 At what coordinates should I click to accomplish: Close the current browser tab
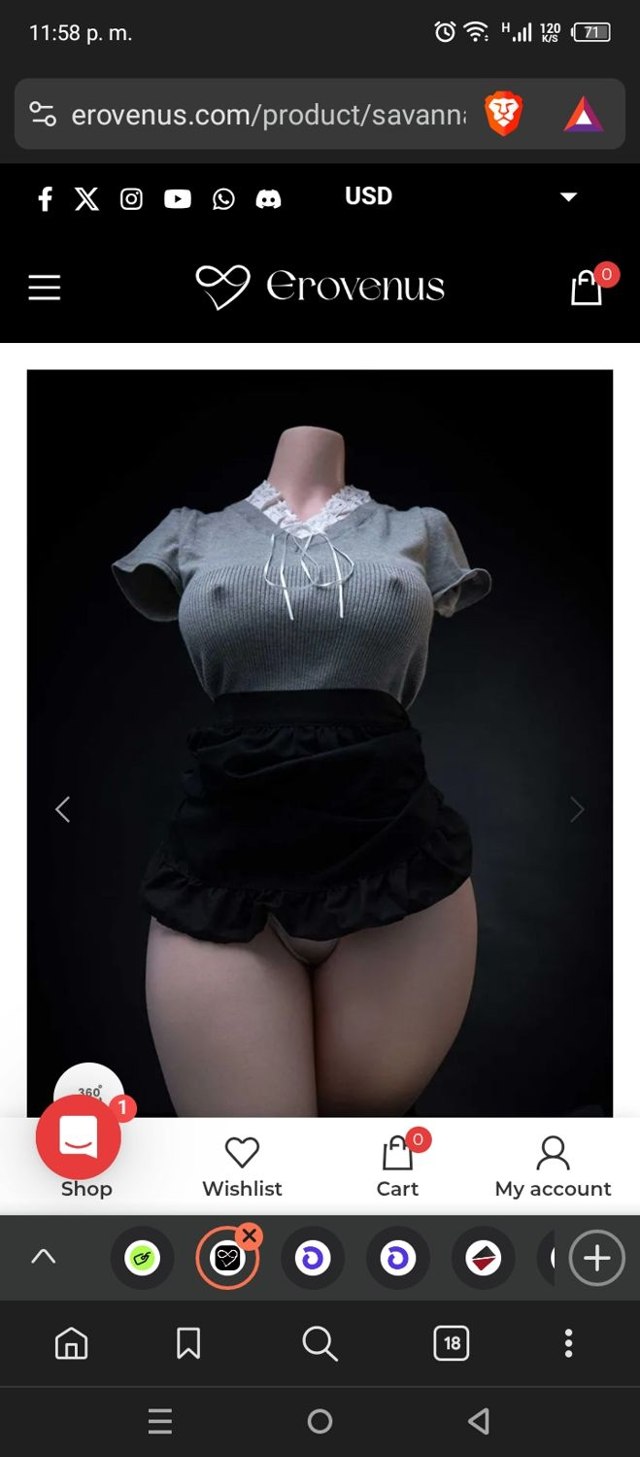tap(249, 1236)
